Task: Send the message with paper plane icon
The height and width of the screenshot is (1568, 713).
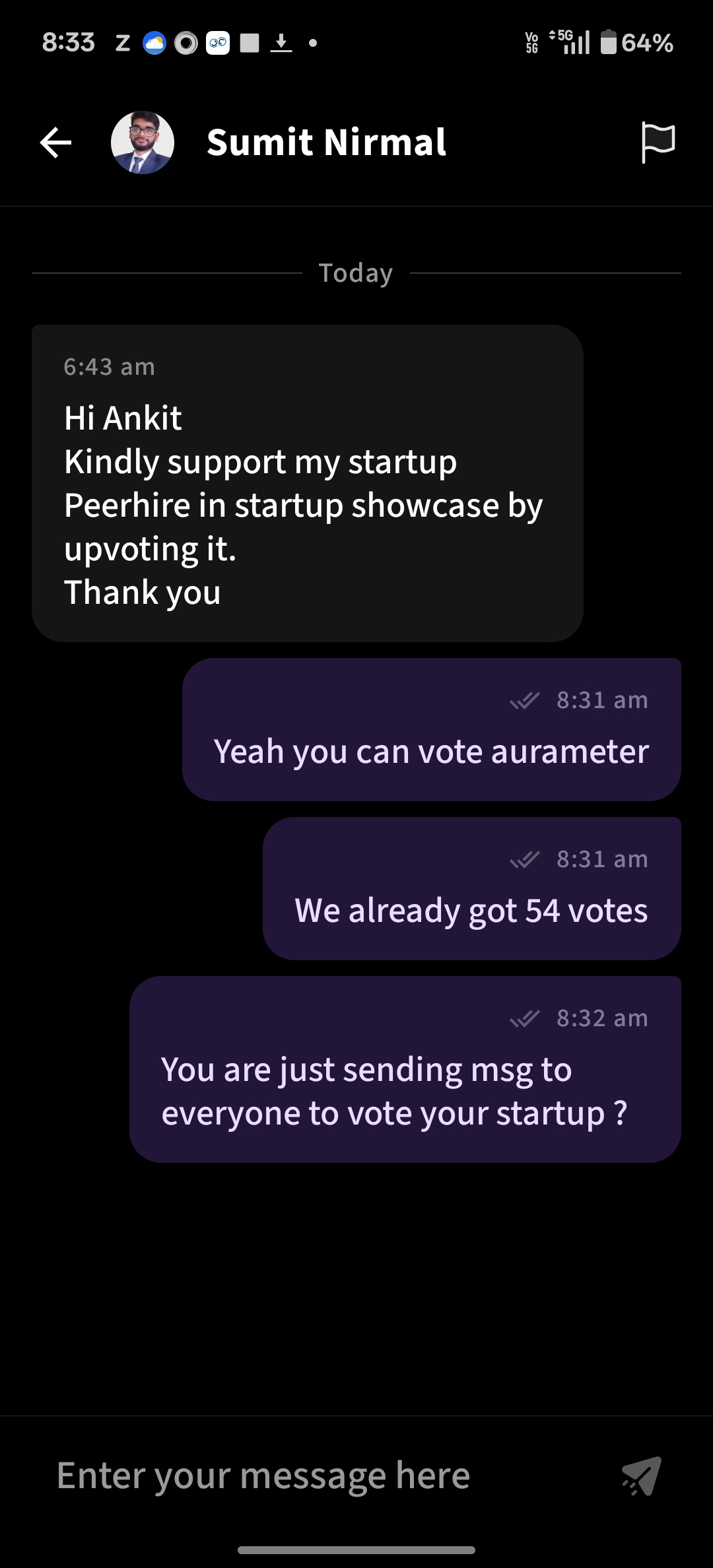Action: (x=641, y=1476)
